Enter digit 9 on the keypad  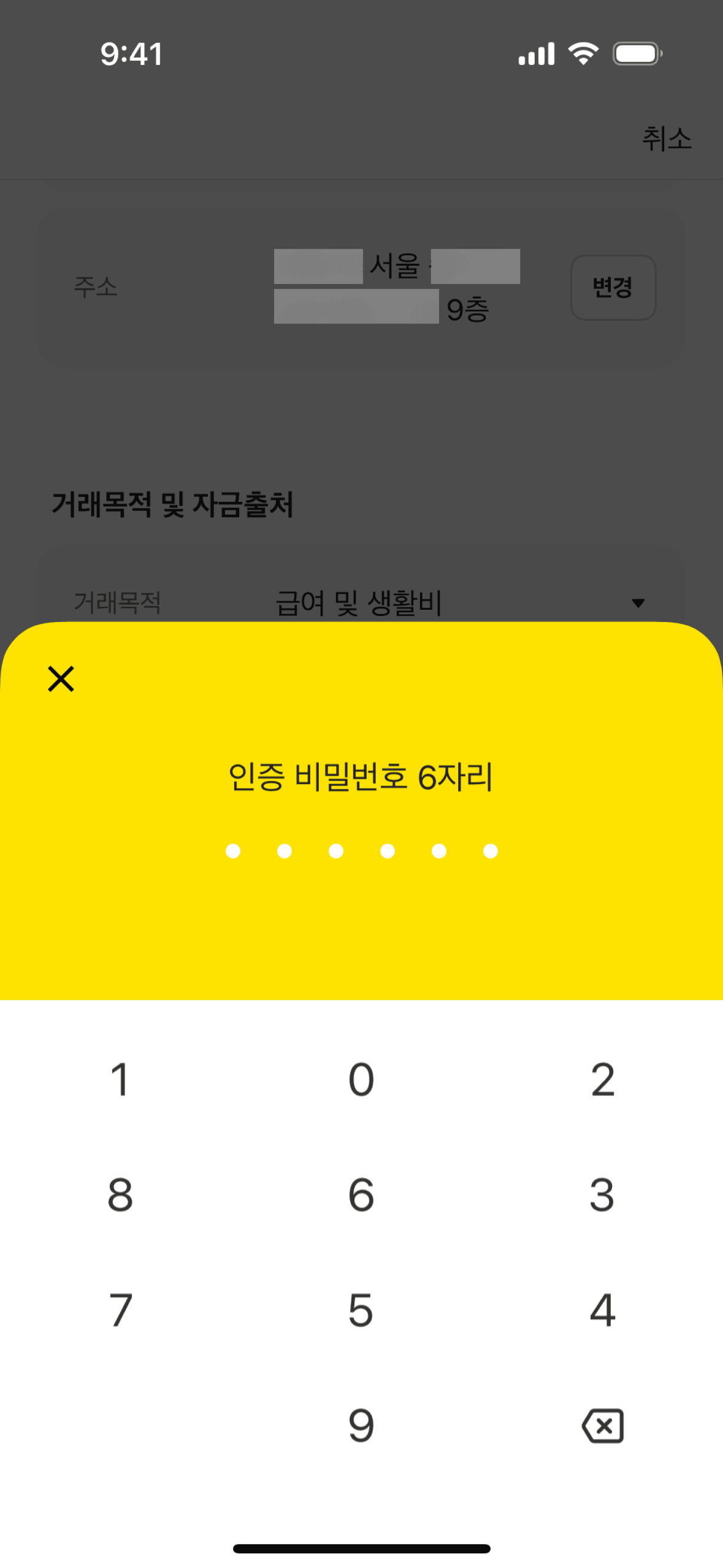361,1425
